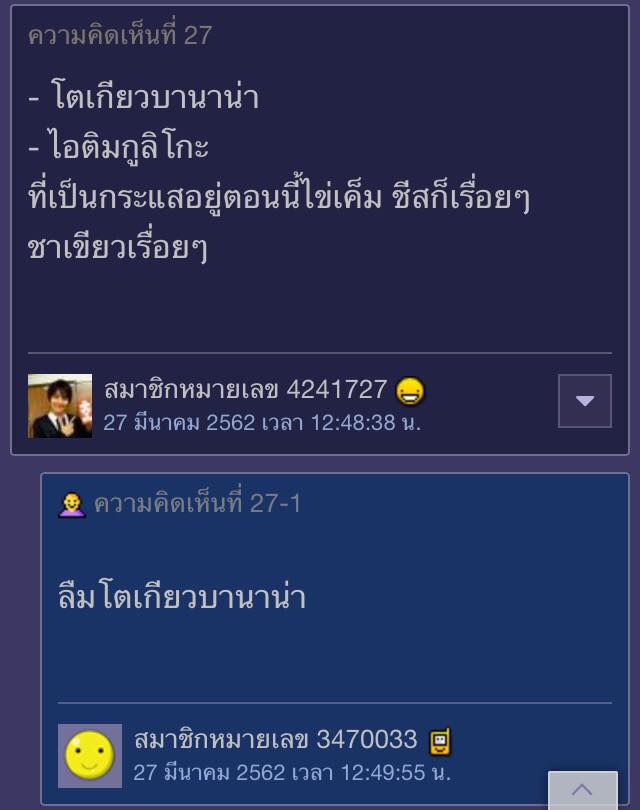
Task: Jump back to top with up arrow
Action: (582, 790)
